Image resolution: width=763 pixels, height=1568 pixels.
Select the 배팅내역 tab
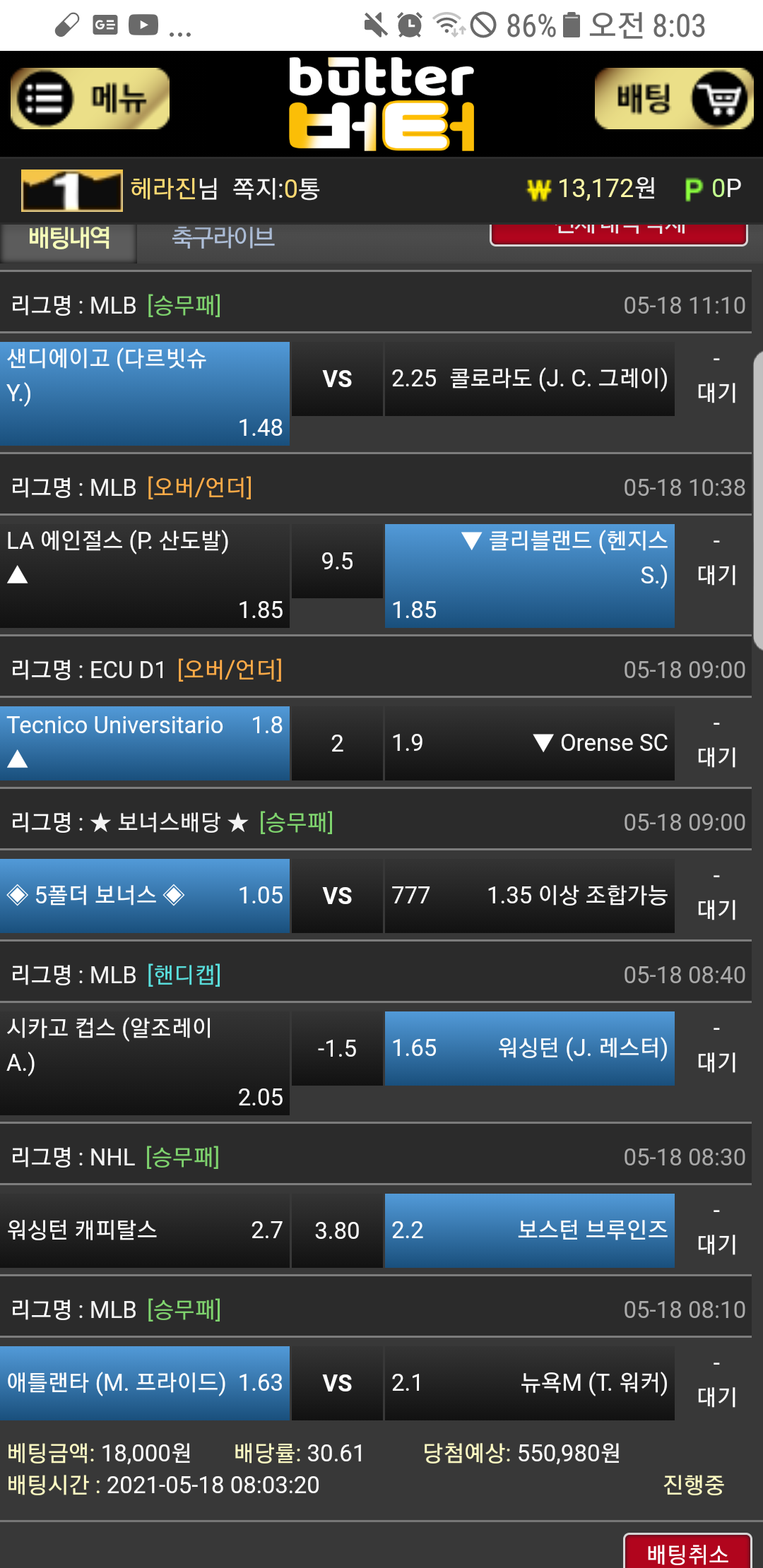pos(69,239)
